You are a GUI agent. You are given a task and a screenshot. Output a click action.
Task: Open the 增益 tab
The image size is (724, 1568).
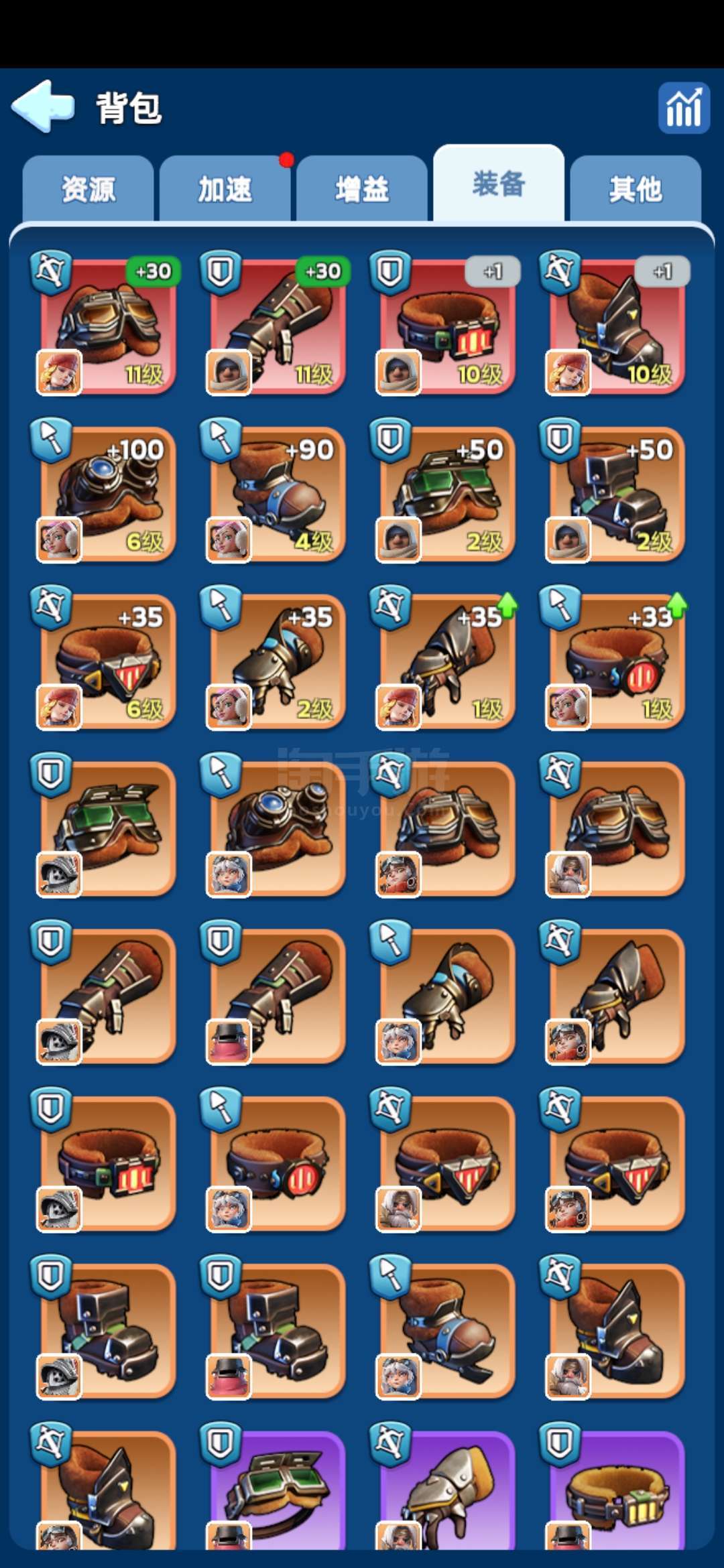click(x=362, y=190)
